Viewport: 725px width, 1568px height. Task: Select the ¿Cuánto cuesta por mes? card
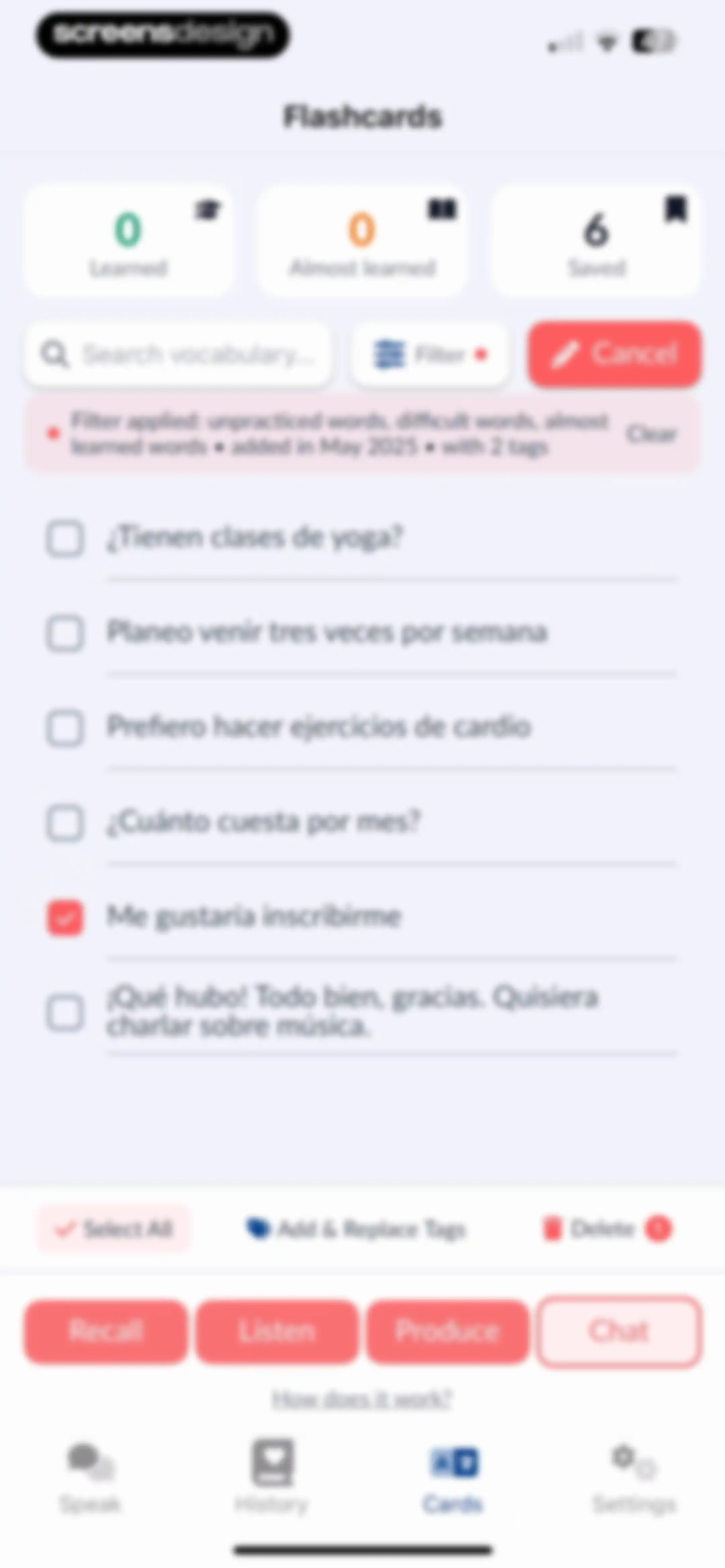point(65,823)
